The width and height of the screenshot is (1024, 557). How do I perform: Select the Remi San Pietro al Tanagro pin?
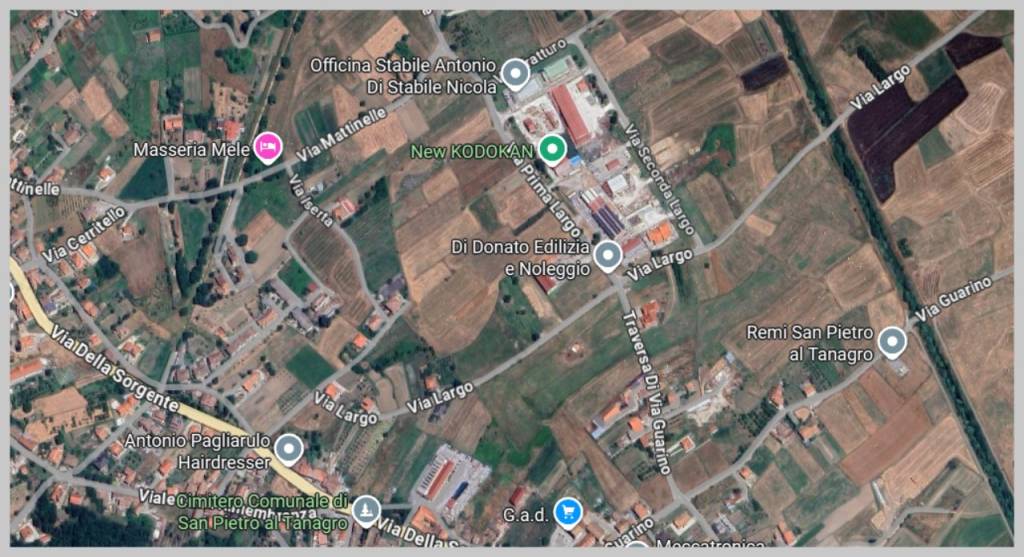tap(892, 343)
